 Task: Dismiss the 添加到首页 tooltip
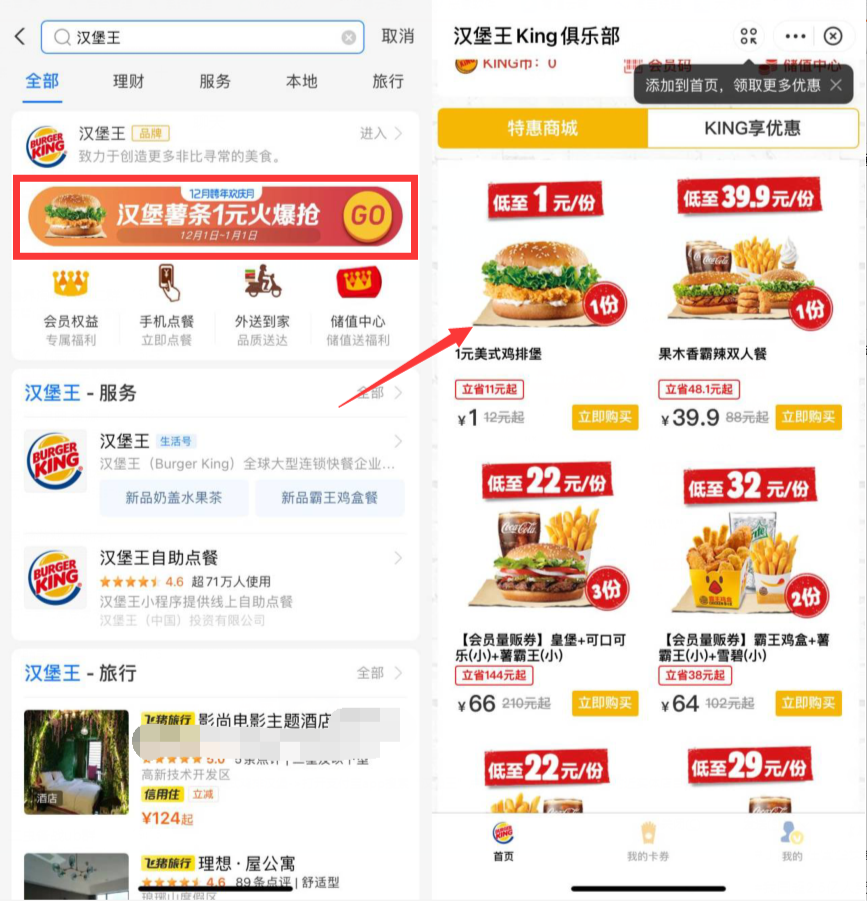tap(837, 86)
